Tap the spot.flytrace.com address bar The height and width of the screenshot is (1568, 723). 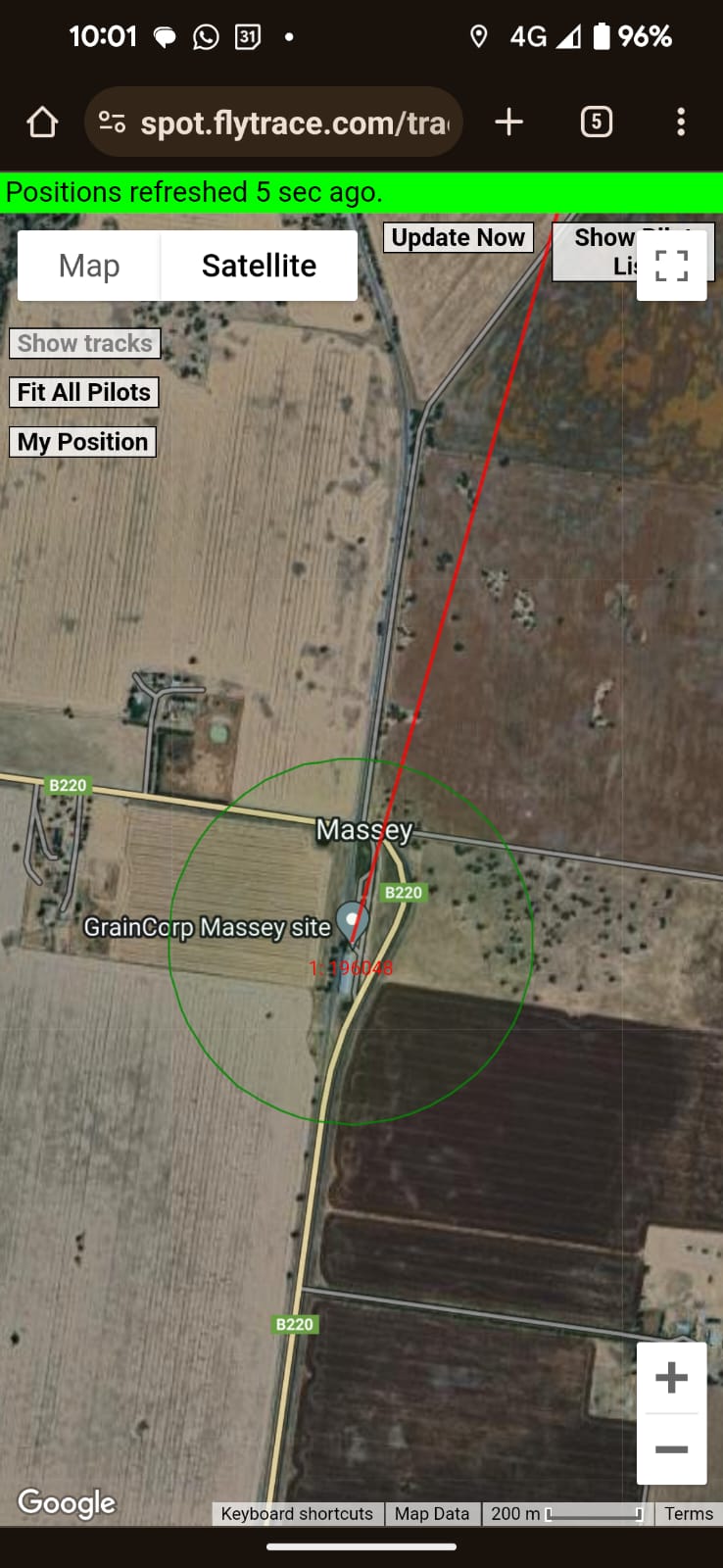pos(294,122)
